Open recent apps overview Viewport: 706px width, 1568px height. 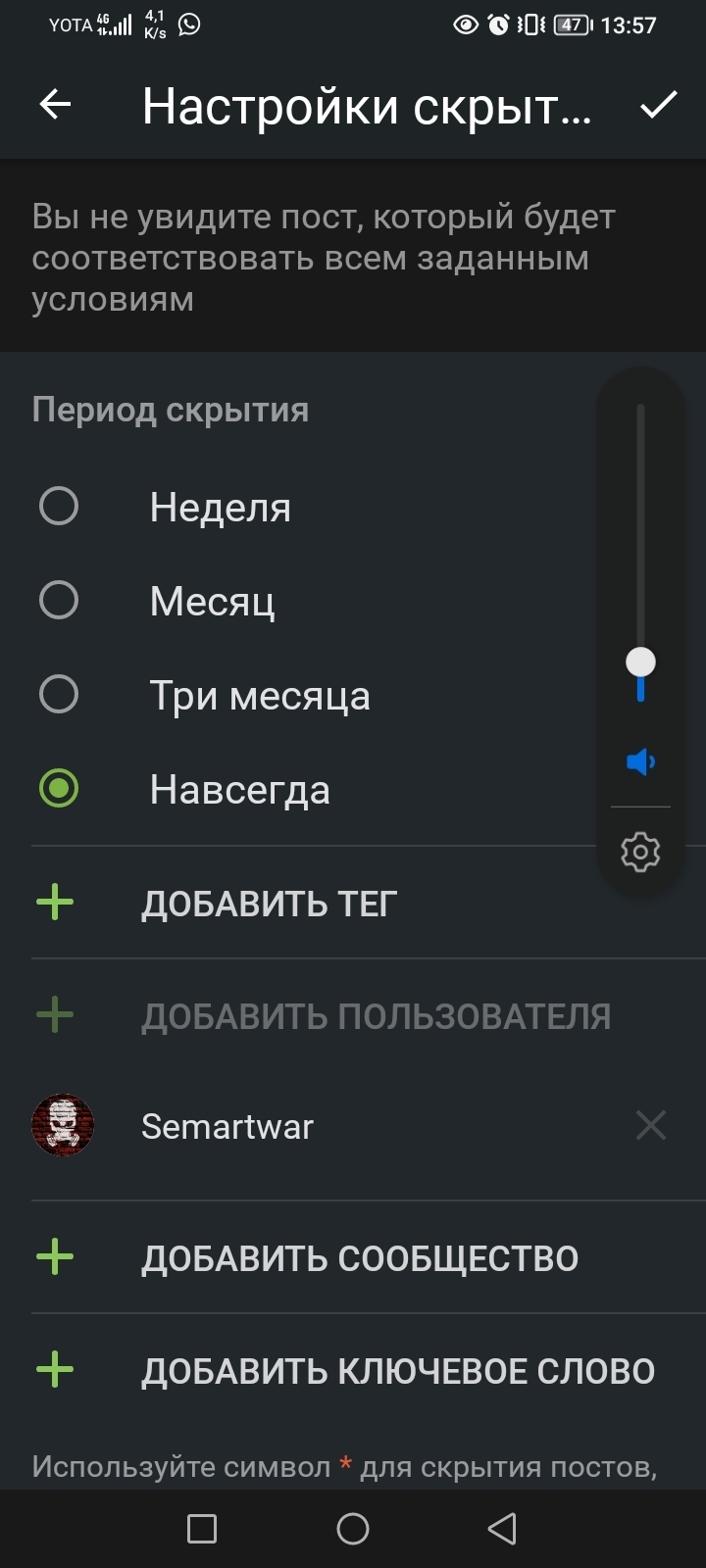point(202,1529)
